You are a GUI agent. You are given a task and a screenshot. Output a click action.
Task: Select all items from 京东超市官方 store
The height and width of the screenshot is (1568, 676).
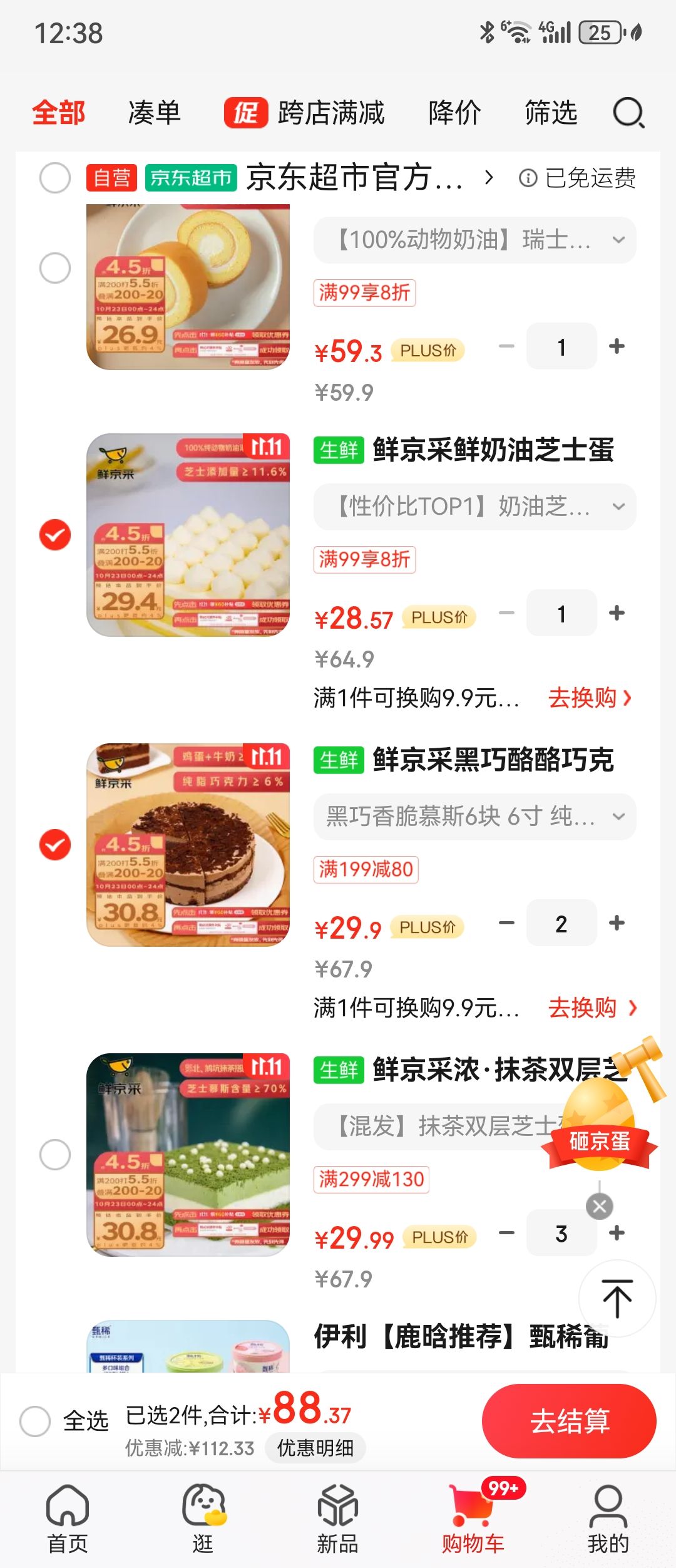click(x=55, y=178)
